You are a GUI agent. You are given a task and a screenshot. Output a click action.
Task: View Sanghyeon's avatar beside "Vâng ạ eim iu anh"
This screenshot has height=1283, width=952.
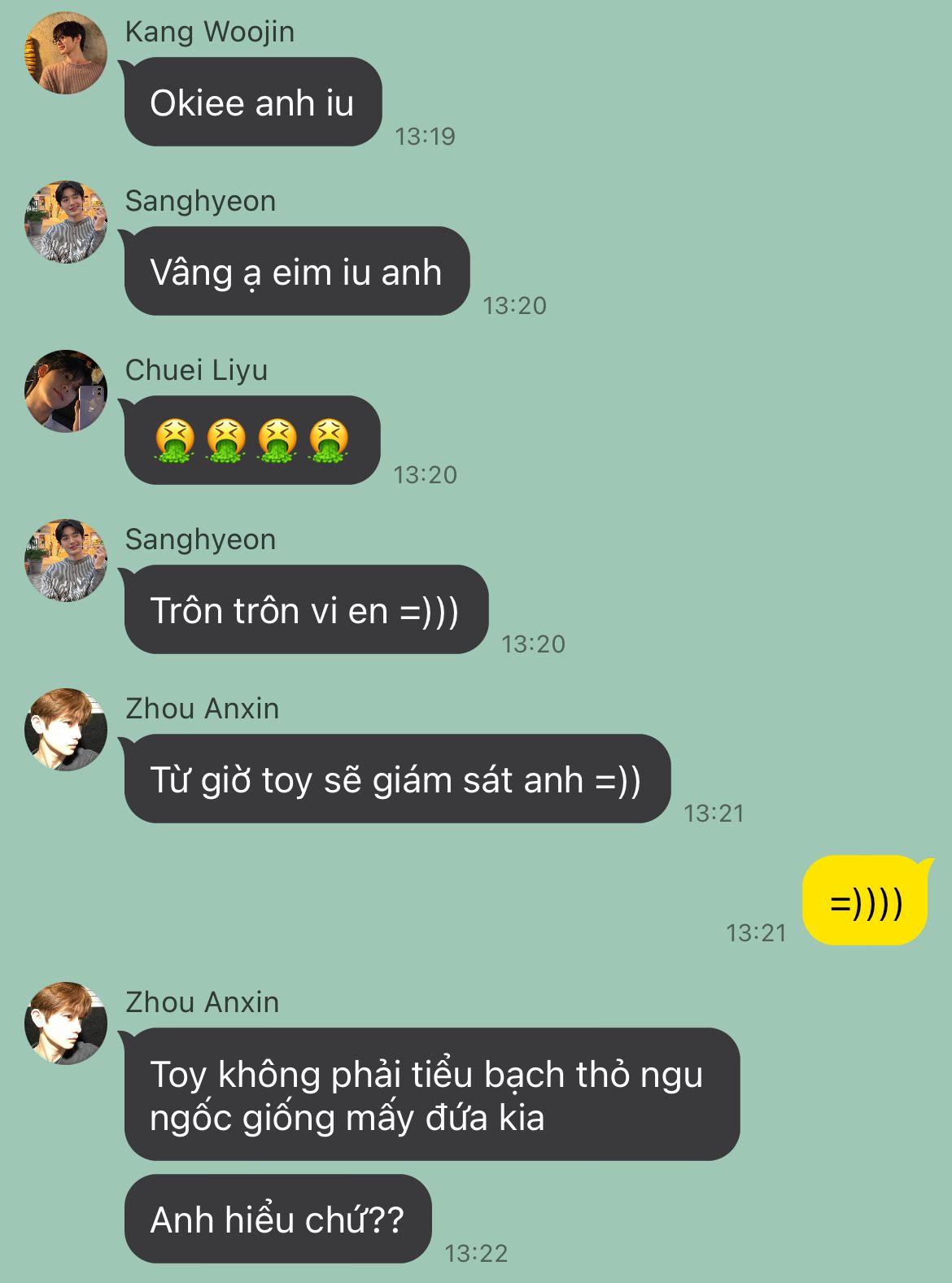(66, 222)
